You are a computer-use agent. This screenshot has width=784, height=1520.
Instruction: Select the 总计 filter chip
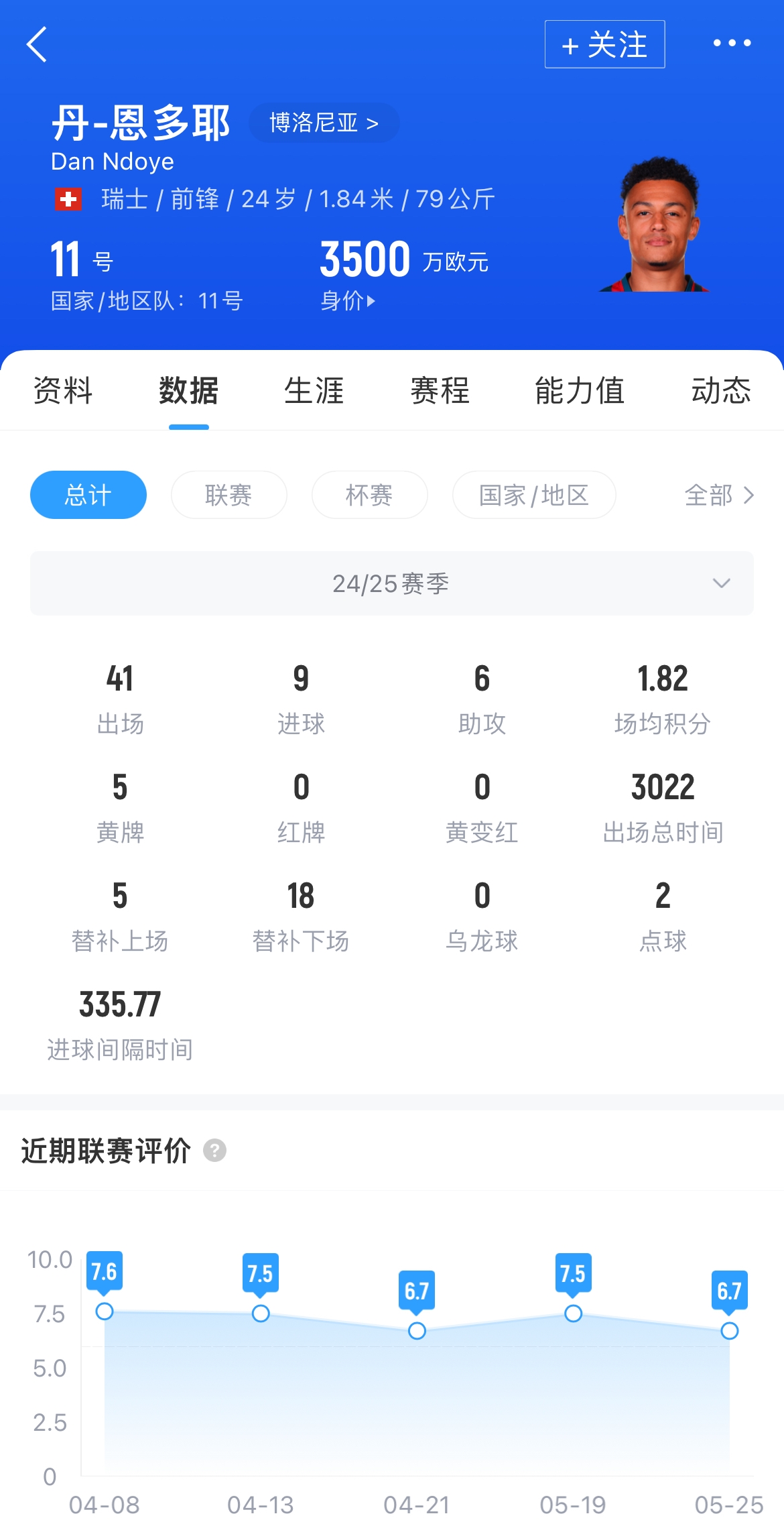click(x=88, y=495)
